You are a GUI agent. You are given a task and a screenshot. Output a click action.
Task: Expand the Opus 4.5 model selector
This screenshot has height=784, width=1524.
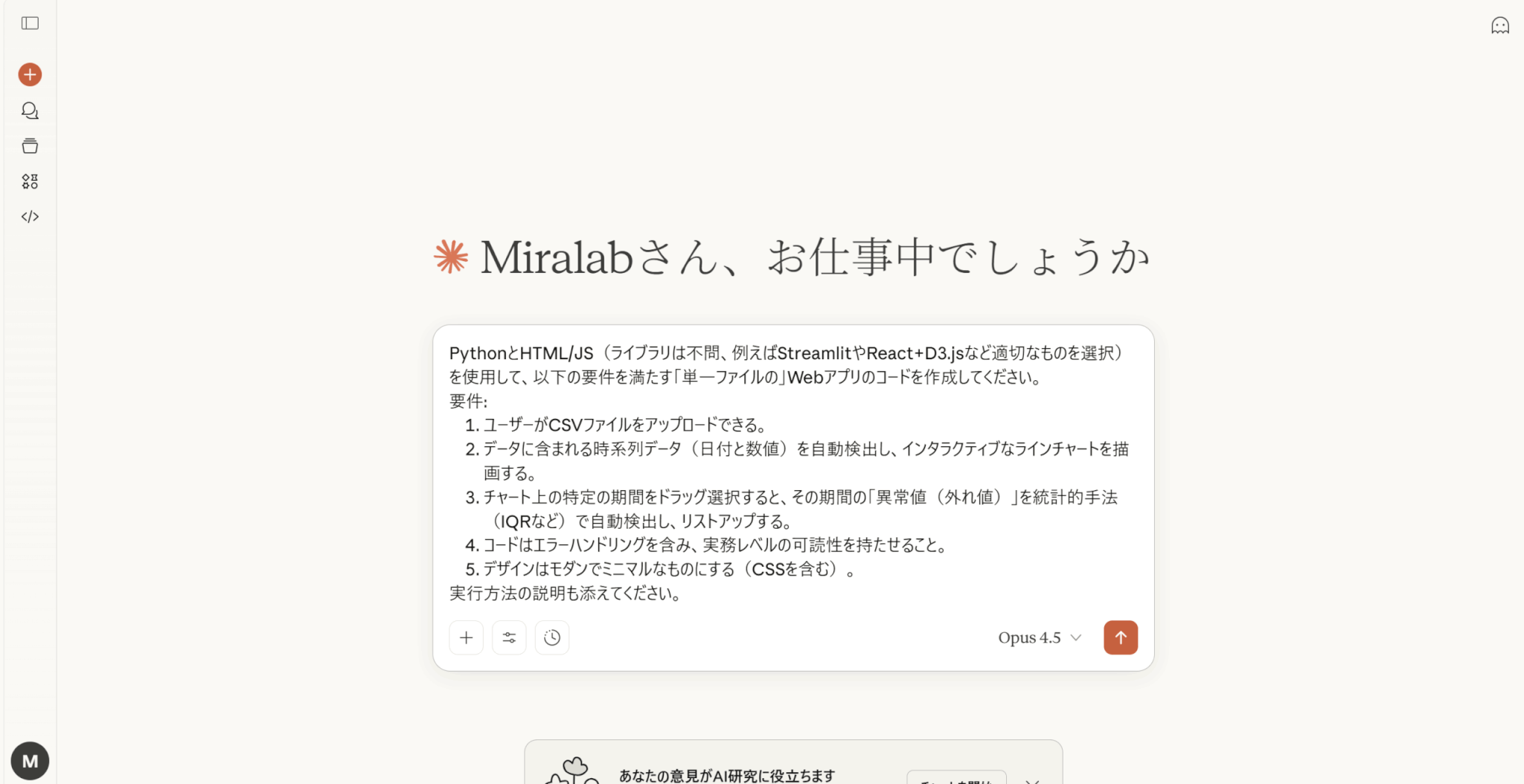pos(1040,637)
